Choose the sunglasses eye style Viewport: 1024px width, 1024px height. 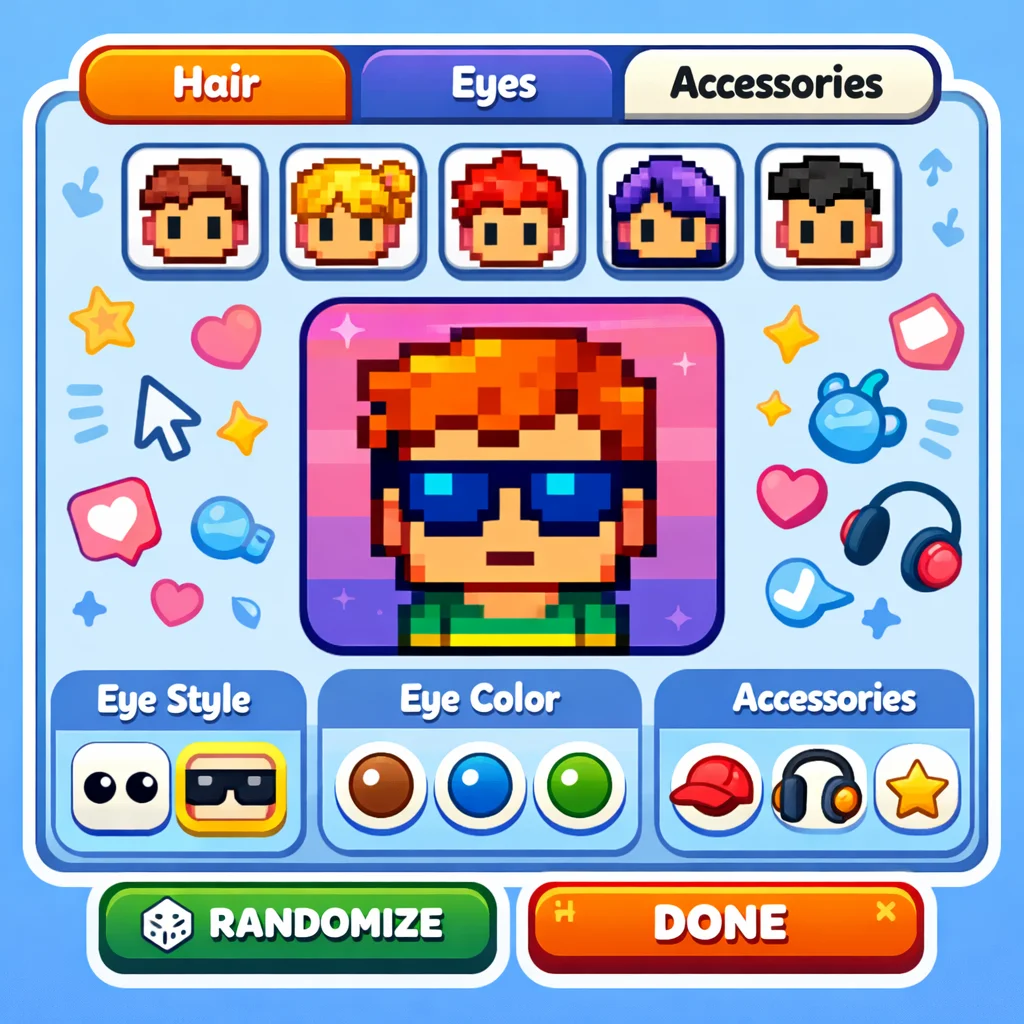(x=231, y=788)
